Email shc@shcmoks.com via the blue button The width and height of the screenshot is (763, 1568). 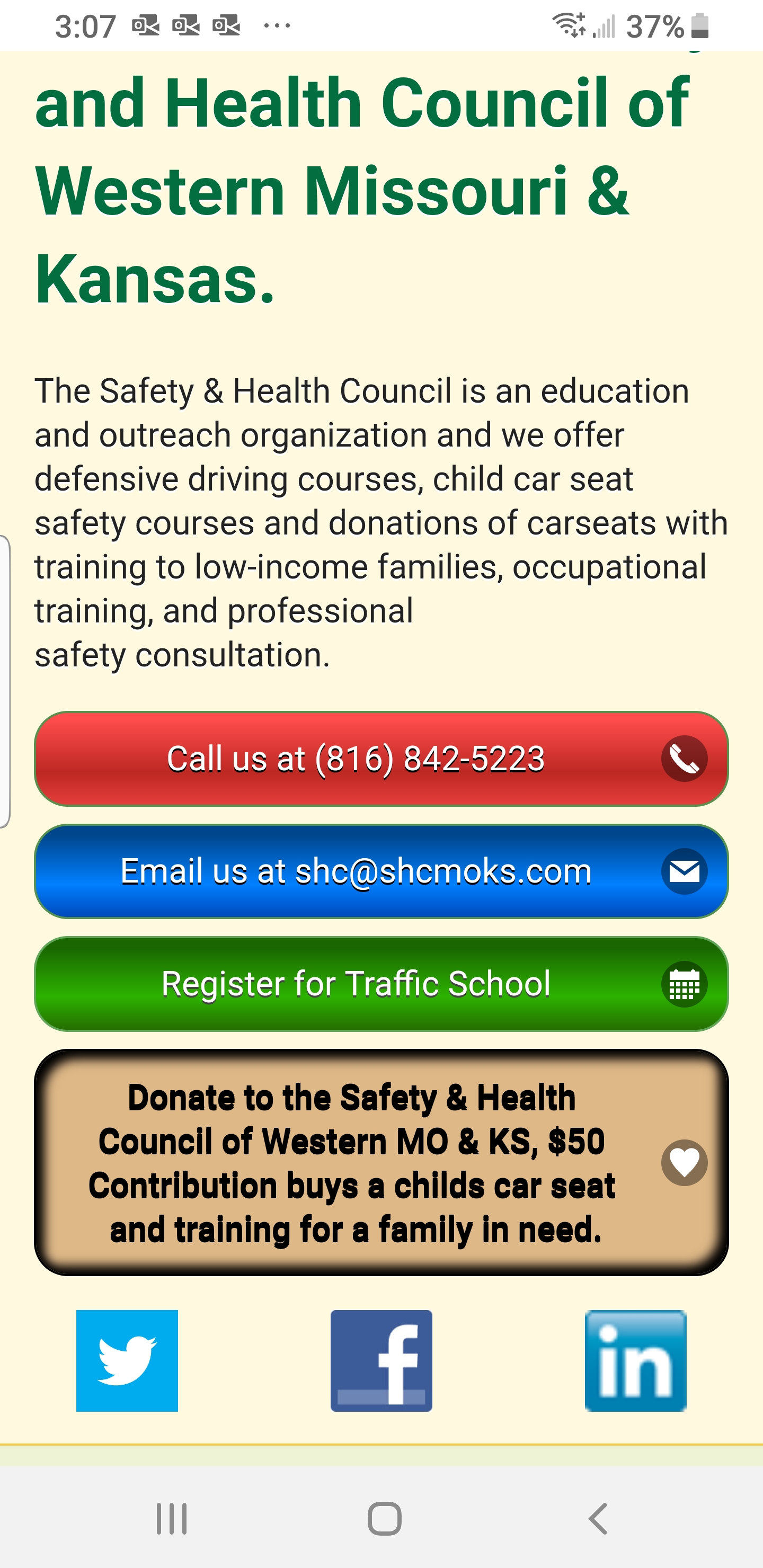381,871
